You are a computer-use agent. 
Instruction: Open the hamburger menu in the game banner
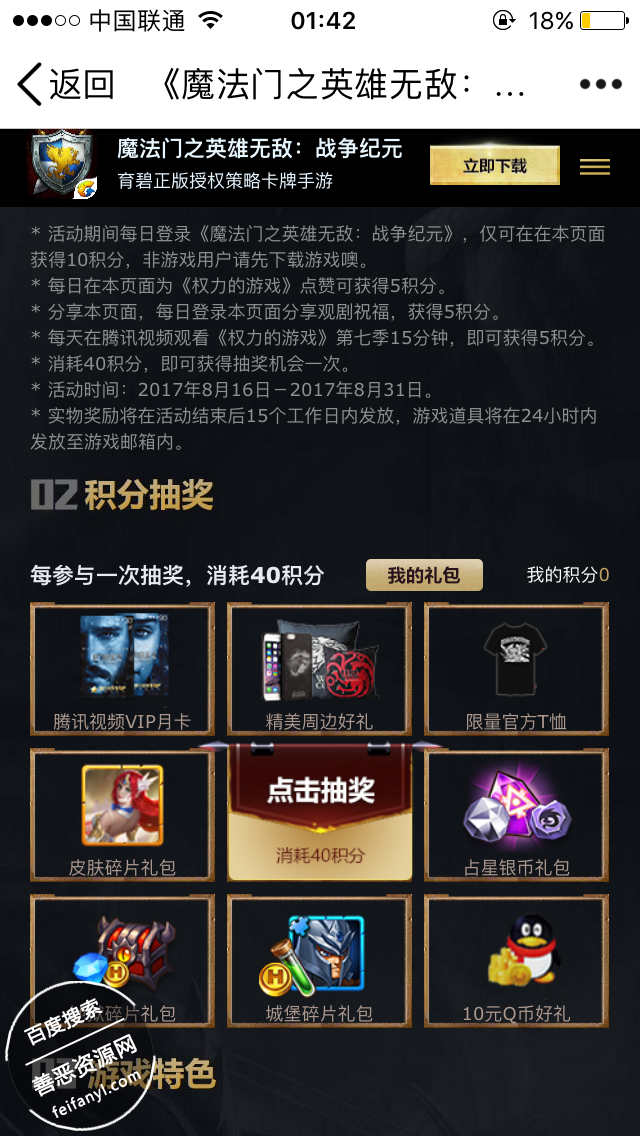594,167
